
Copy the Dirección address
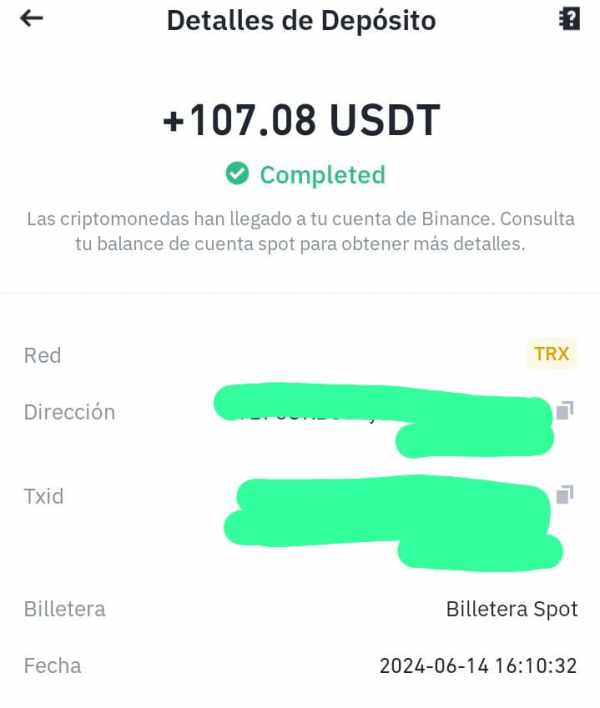click(x=565, y=411)
